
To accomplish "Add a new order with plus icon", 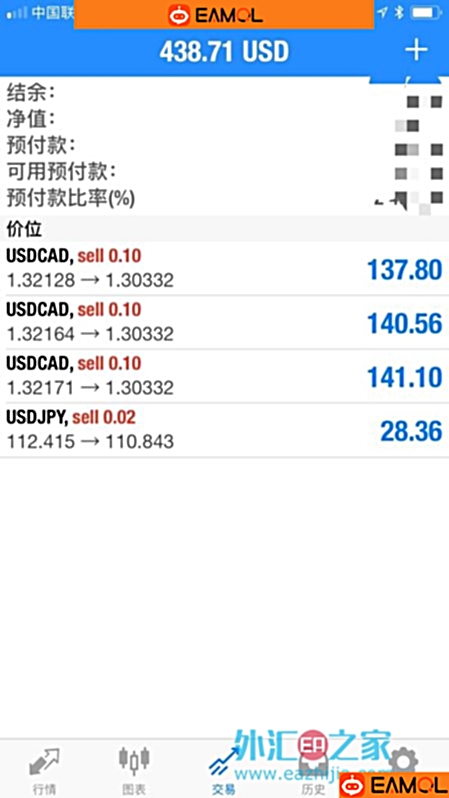I will tap(416, 50).
